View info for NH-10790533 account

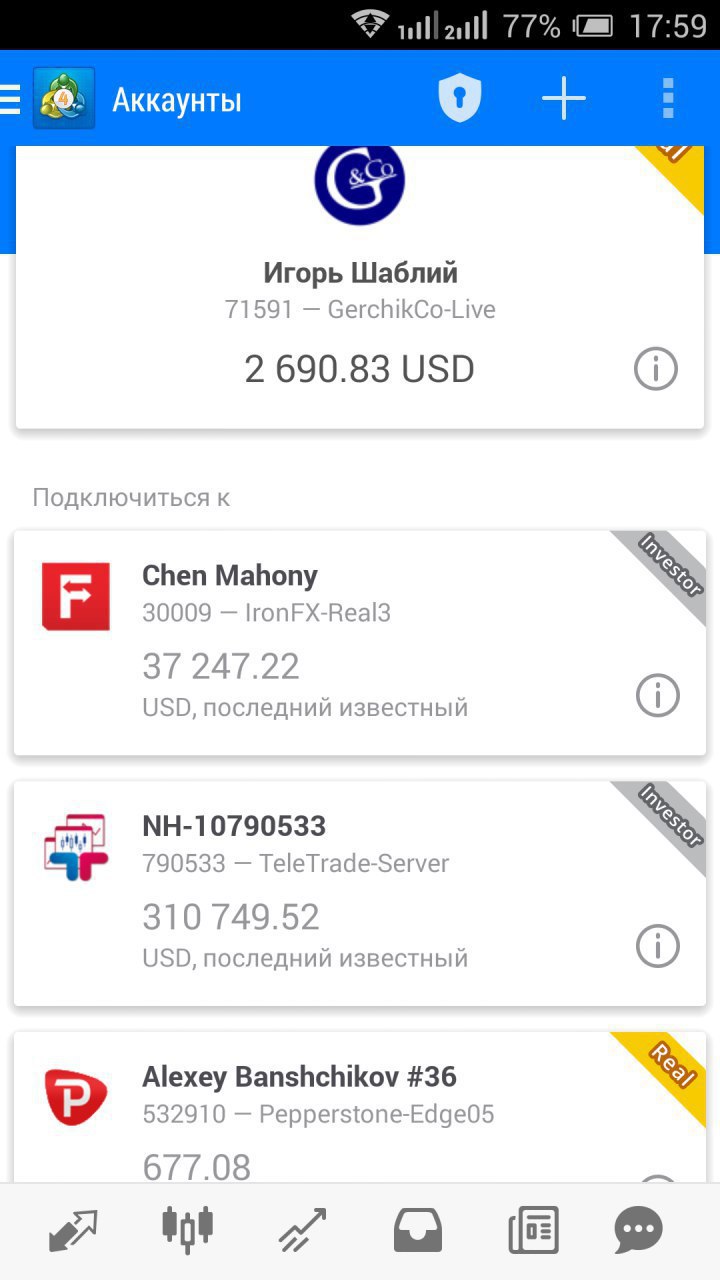(x=658, y=946)
